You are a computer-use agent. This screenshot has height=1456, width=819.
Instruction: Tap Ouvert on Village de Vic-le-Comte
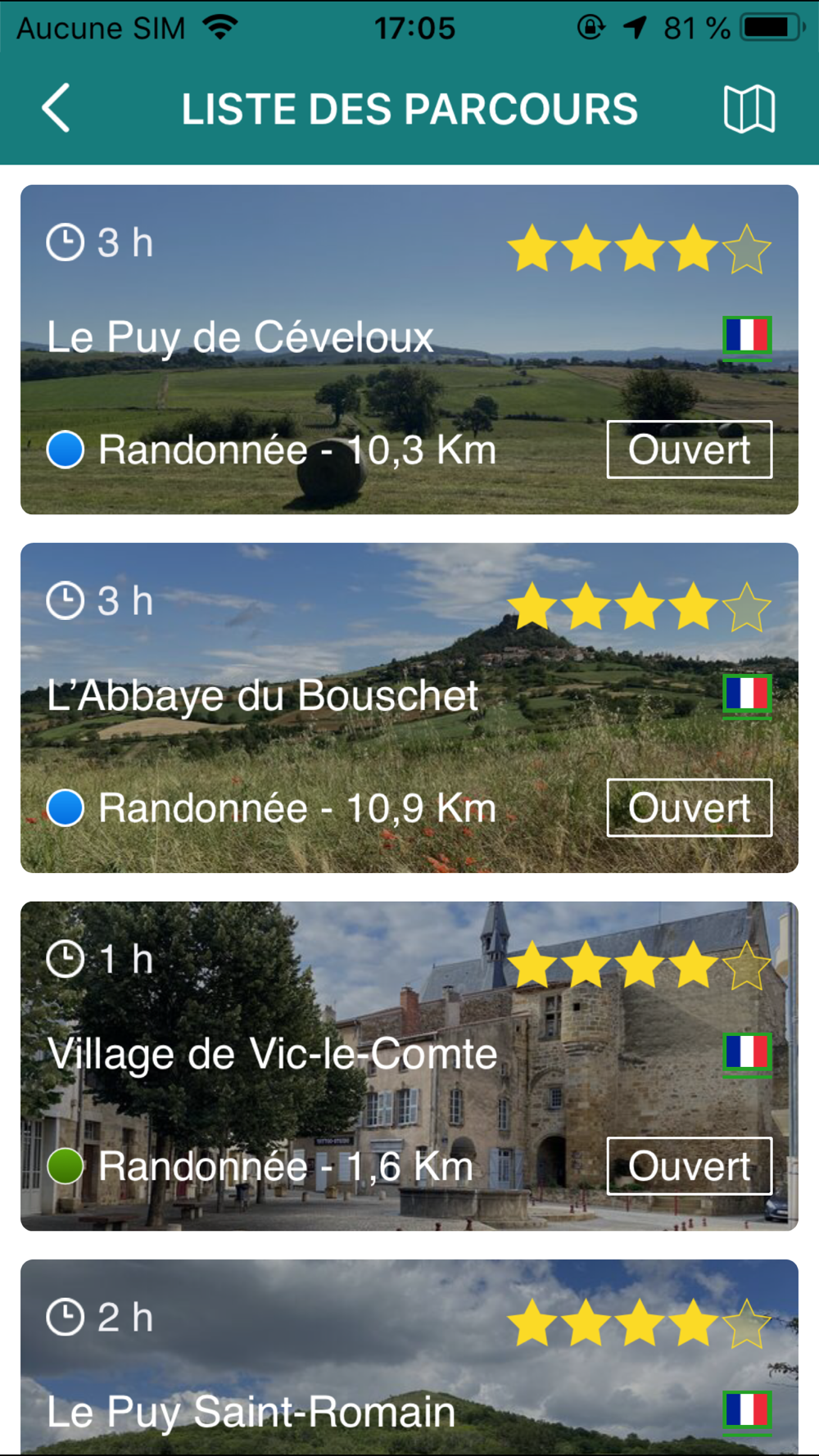click(689, 1166)
